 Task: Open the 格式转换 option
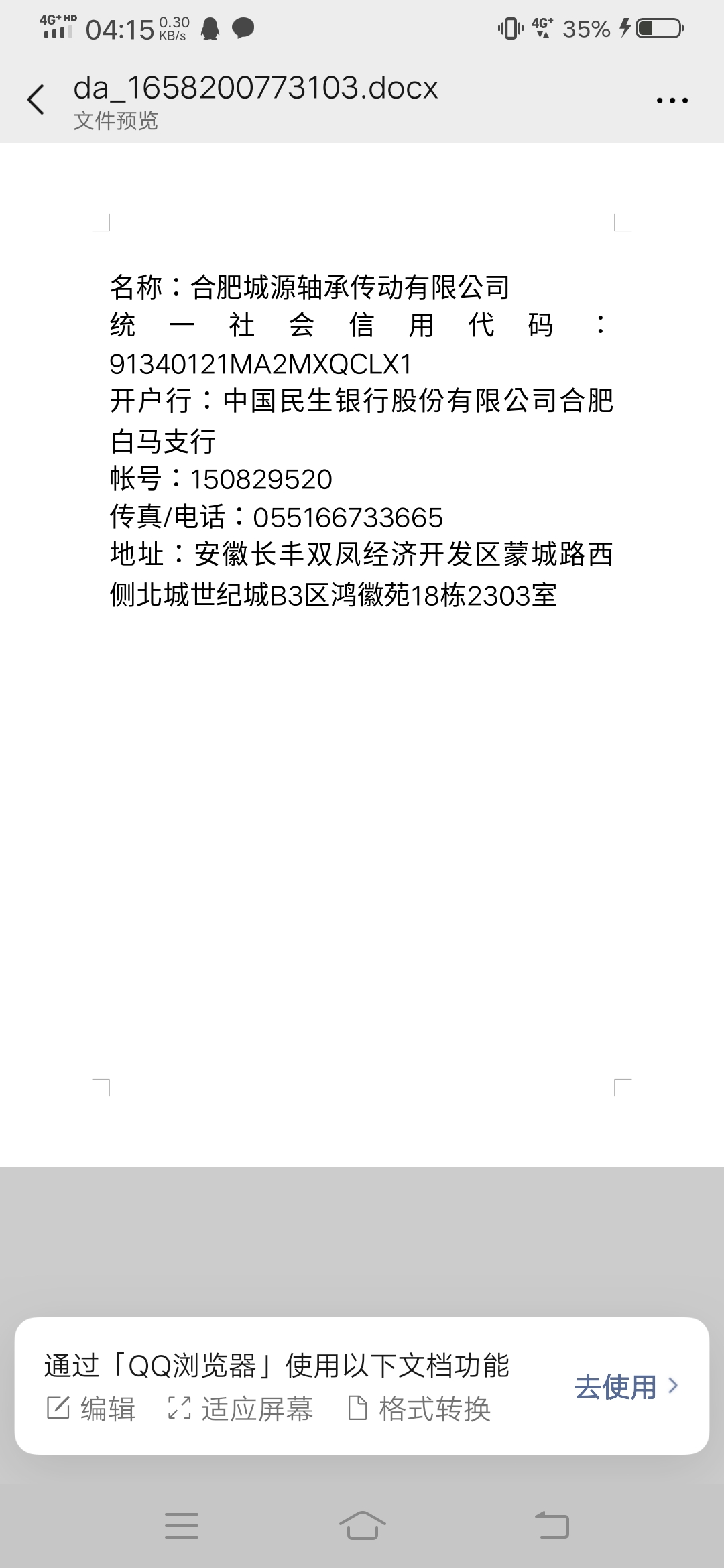point(420,1409)
